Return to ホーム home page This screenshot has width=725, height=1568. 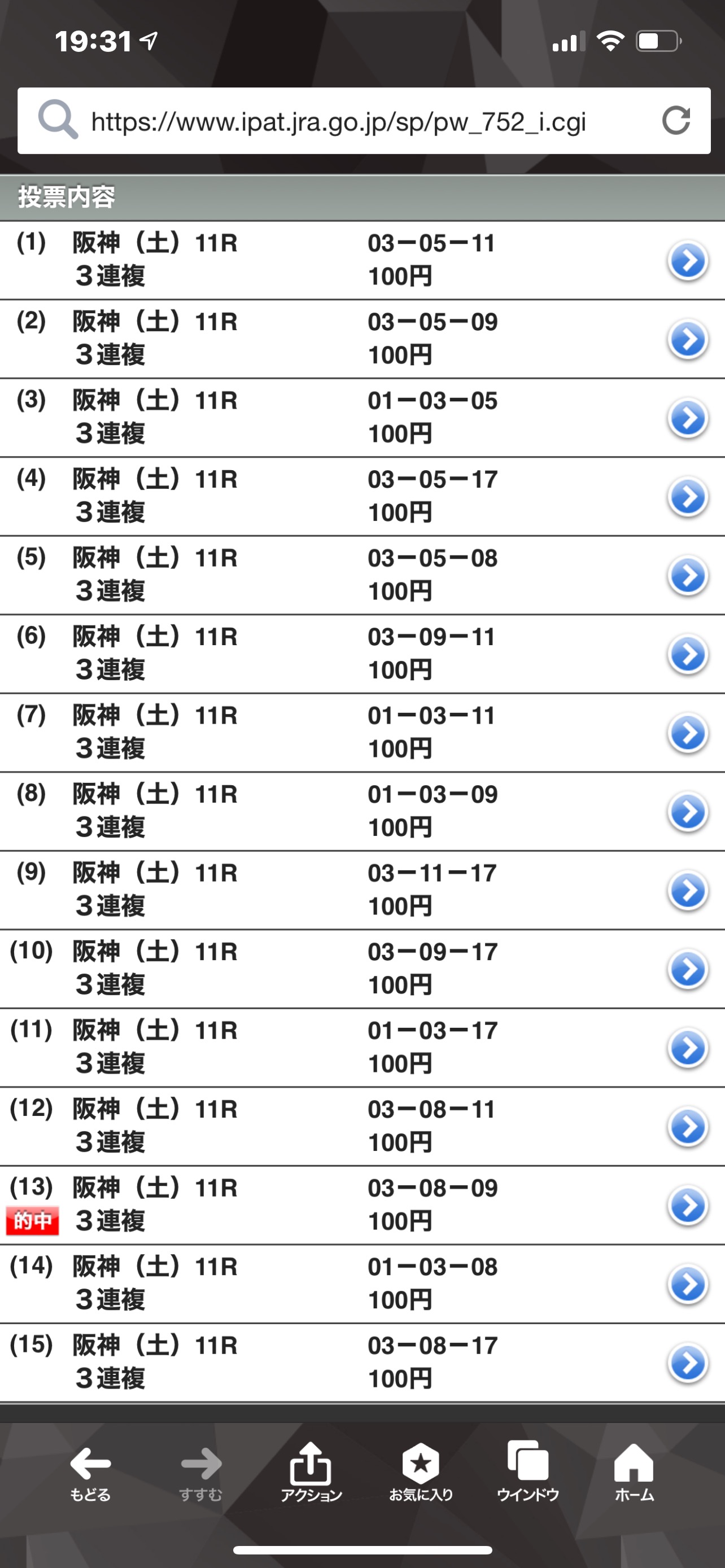pyautogui.click(x=634, y=1472)
